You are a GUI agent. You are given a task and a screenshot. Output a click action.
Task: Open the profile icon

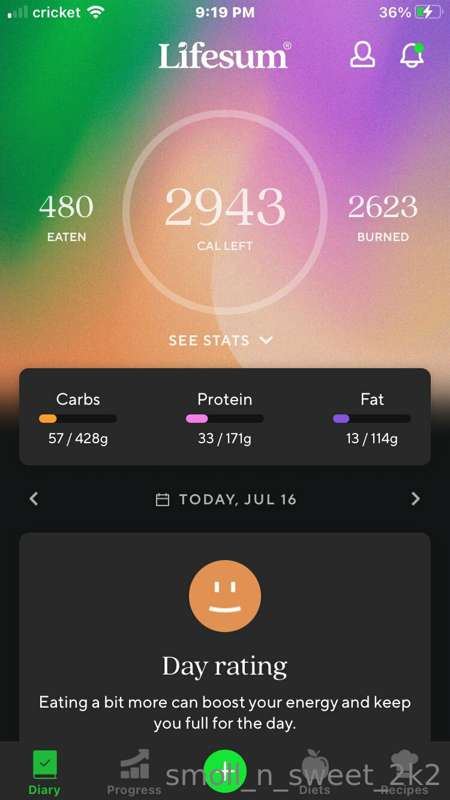(362, 55)
